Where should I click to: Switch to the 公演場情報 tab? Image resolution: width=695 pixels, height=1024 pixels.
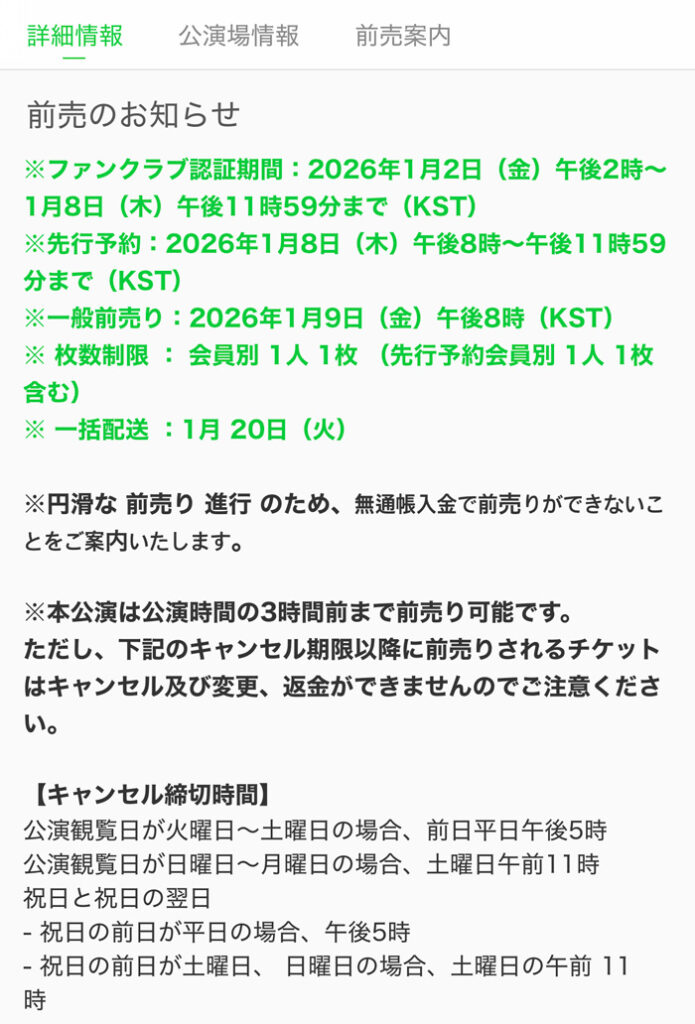[239, 36]
